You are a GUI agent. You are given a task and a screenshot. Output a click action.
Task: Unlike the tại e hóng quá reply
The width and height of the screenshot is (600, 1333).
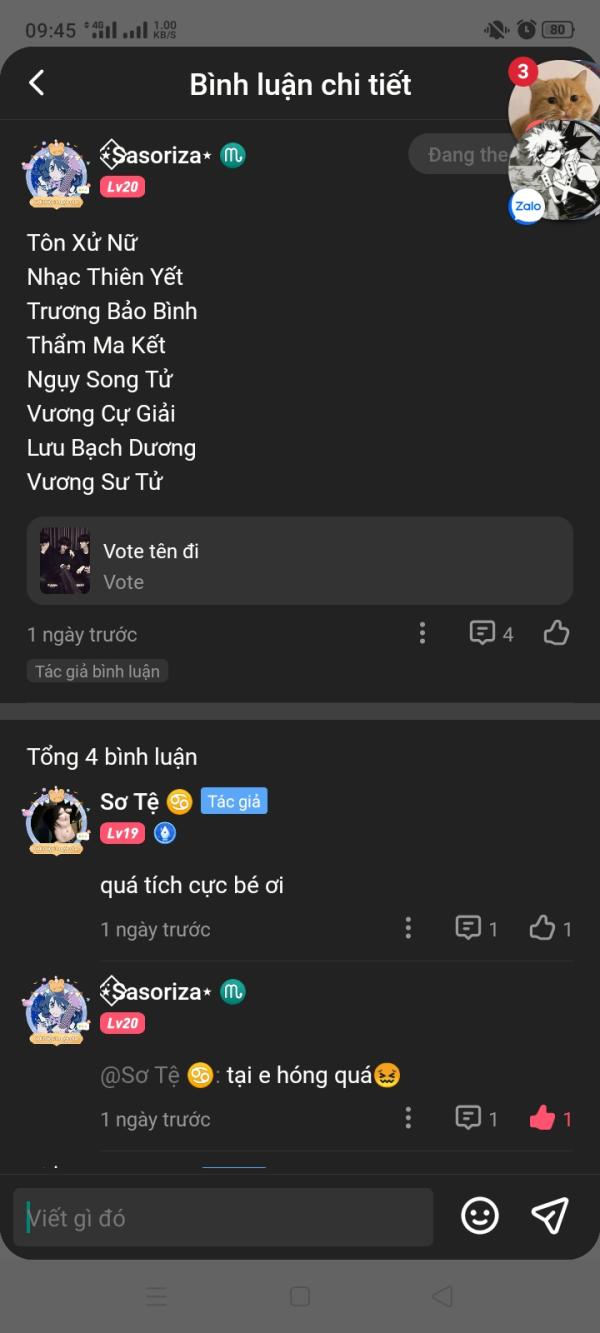(549, 1118)
